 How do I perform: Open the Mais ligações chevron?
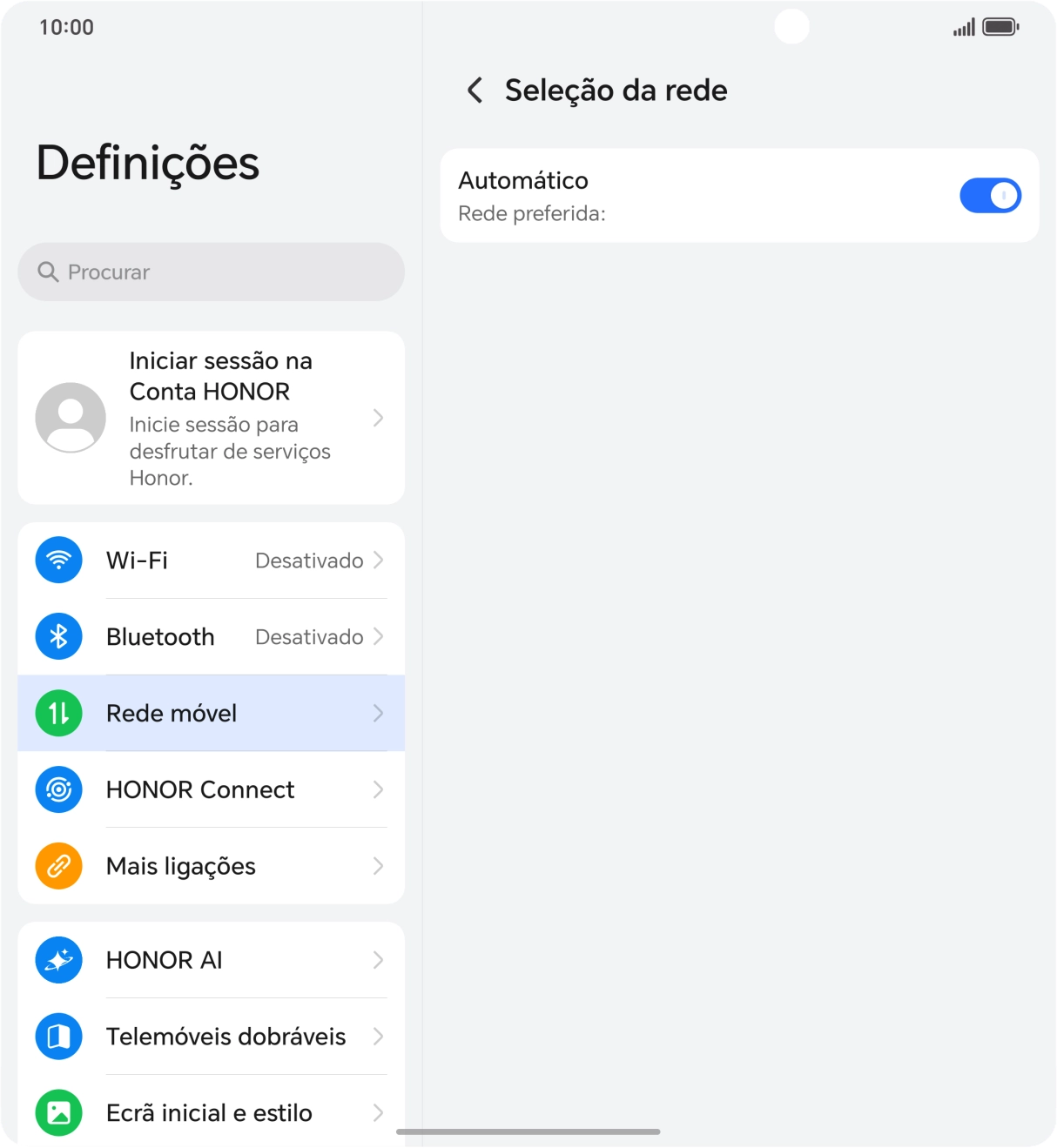(378, 866)
